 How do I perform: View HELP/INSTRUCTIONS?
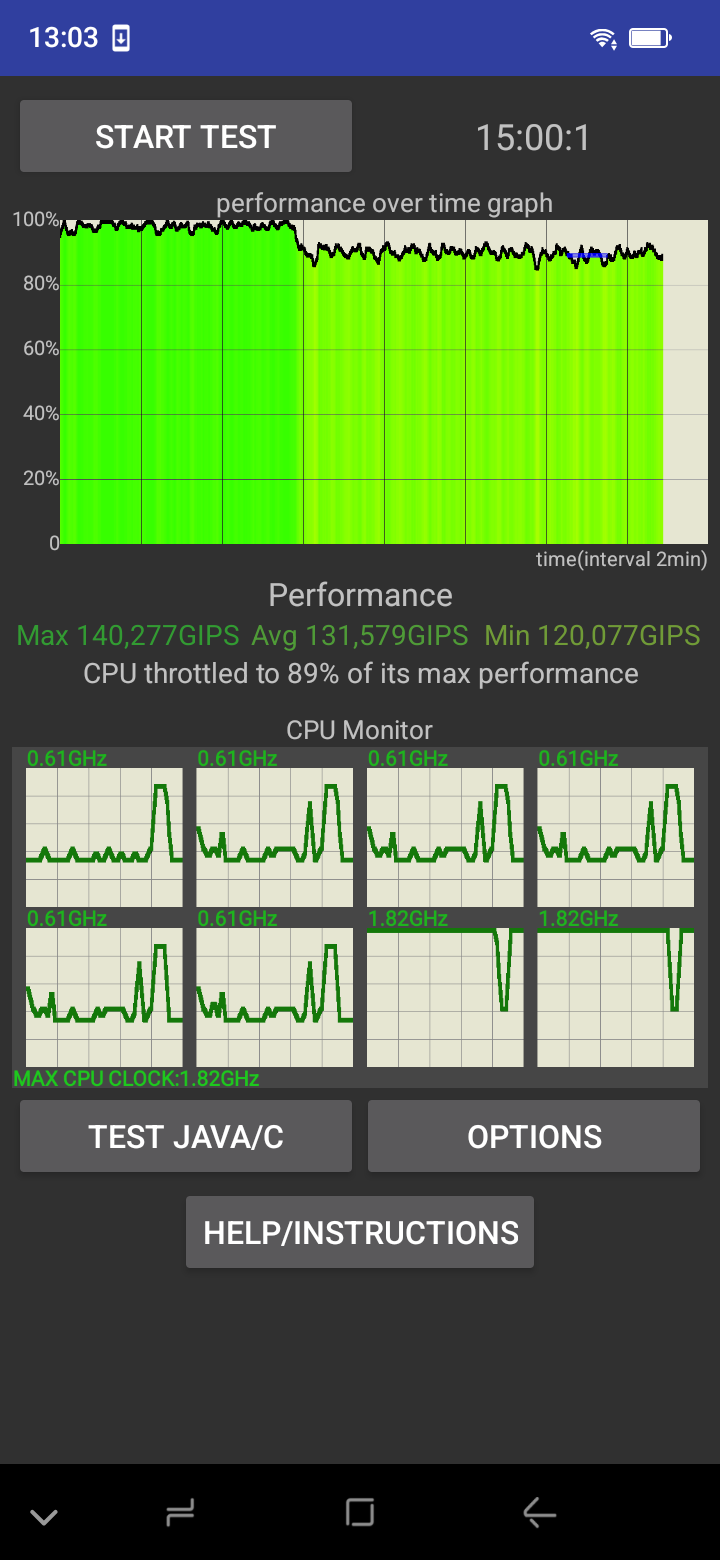[360, 1232]
